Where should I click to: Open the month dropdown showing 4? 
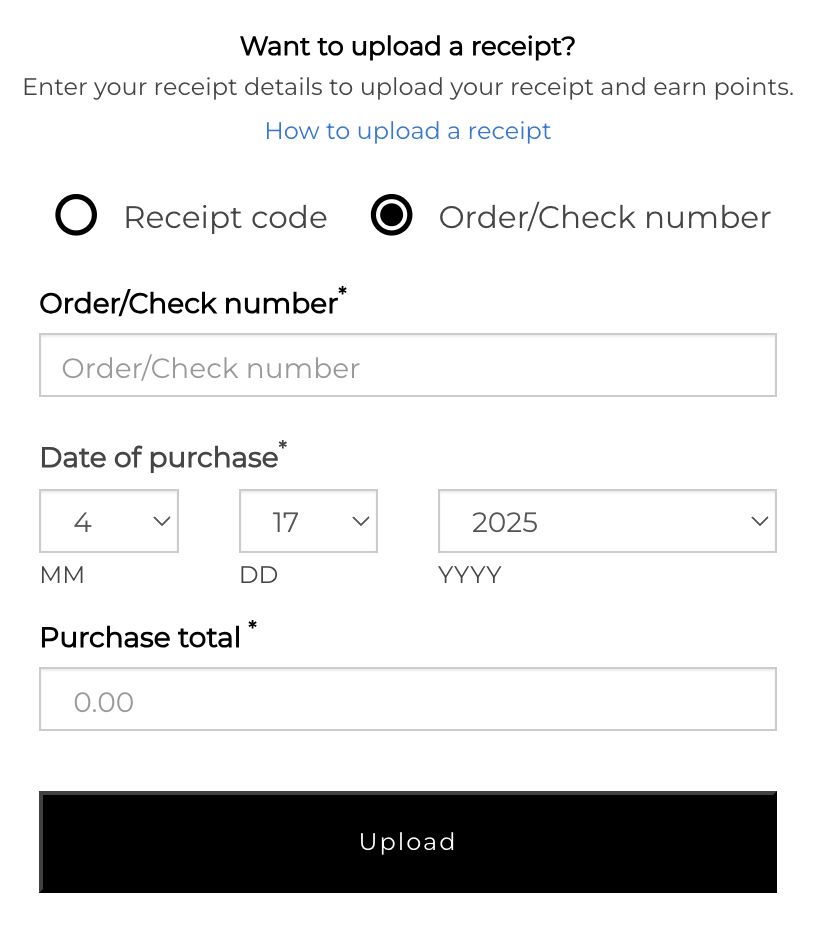[x=109, y=521]
